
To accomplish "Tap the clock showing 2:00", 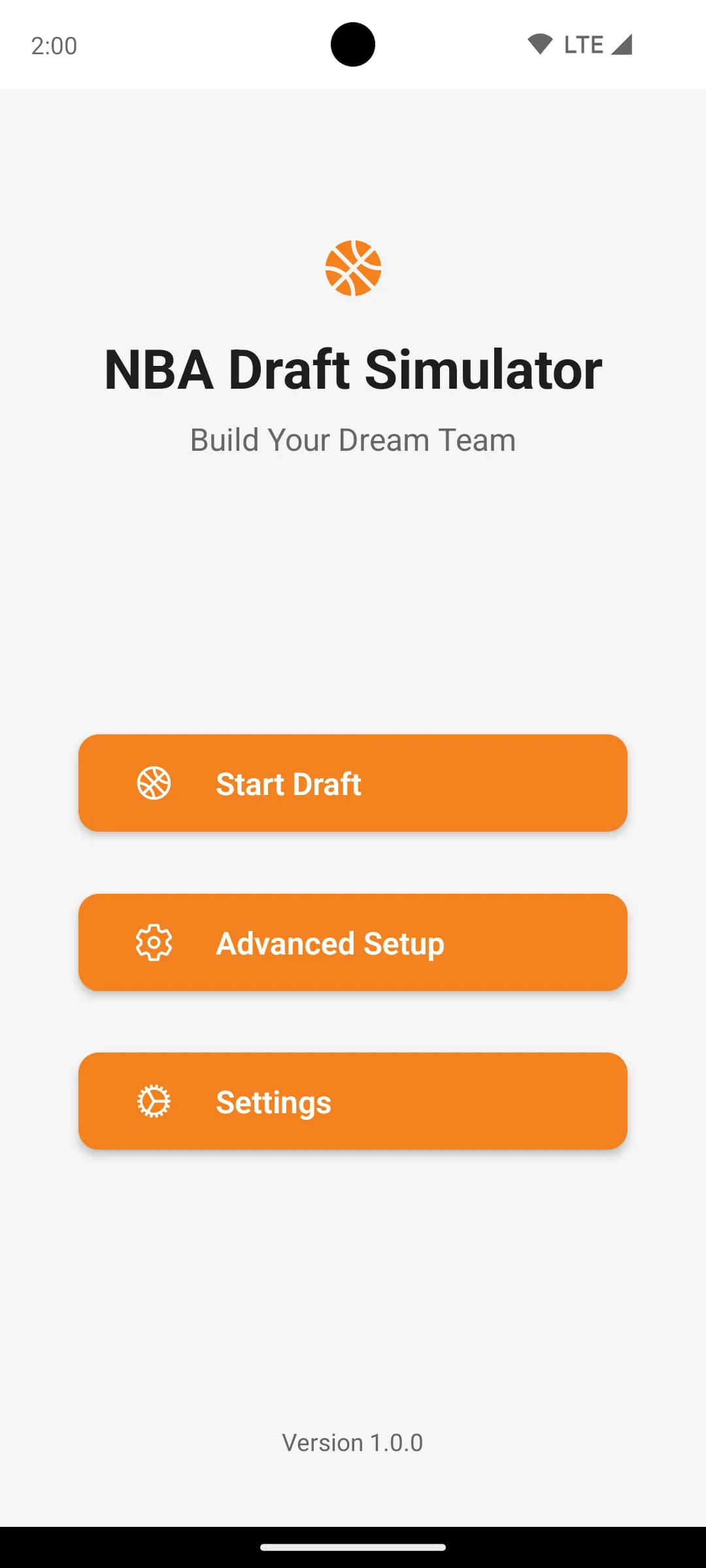I will [55, 45].
